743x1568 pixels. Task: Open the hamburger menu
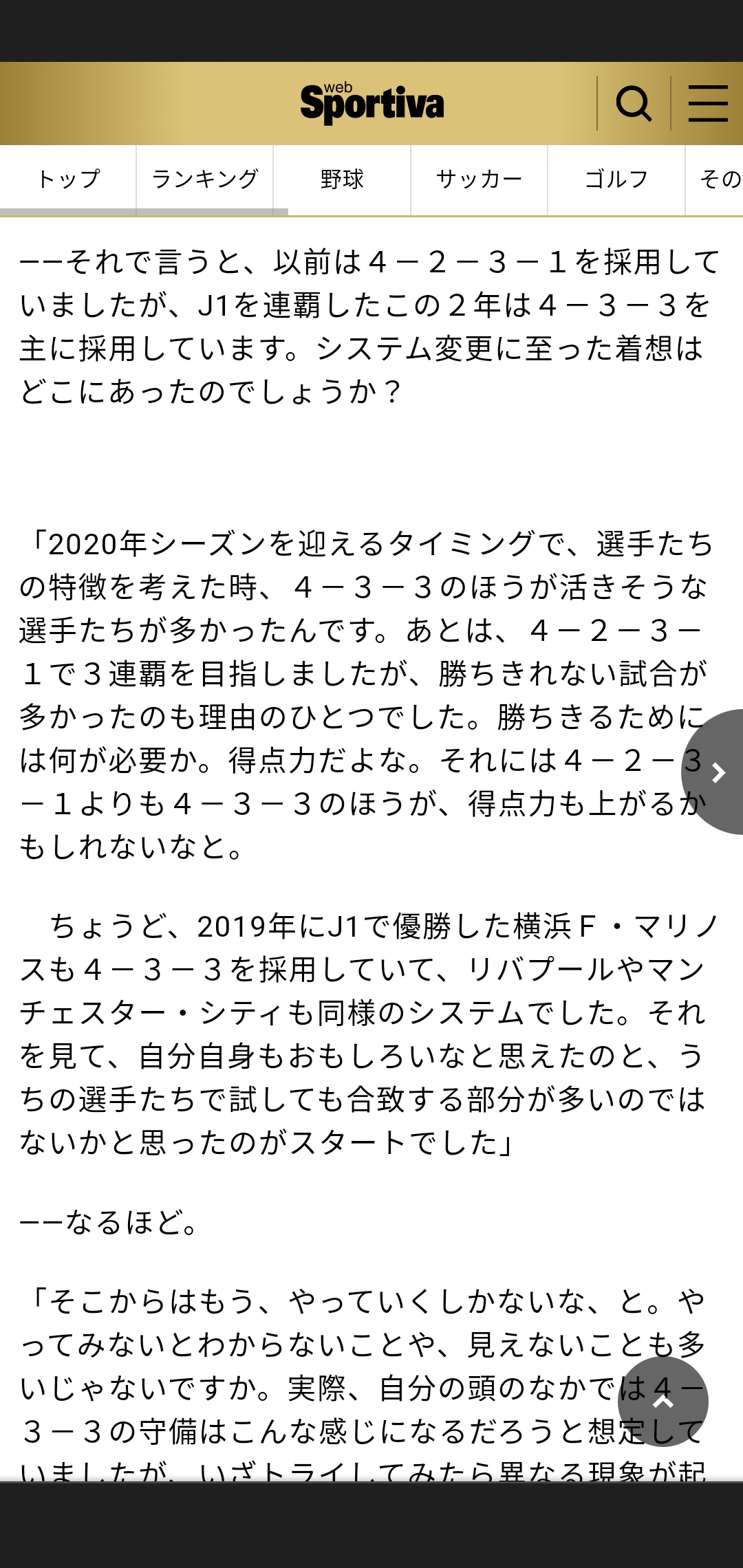point(708,104)
